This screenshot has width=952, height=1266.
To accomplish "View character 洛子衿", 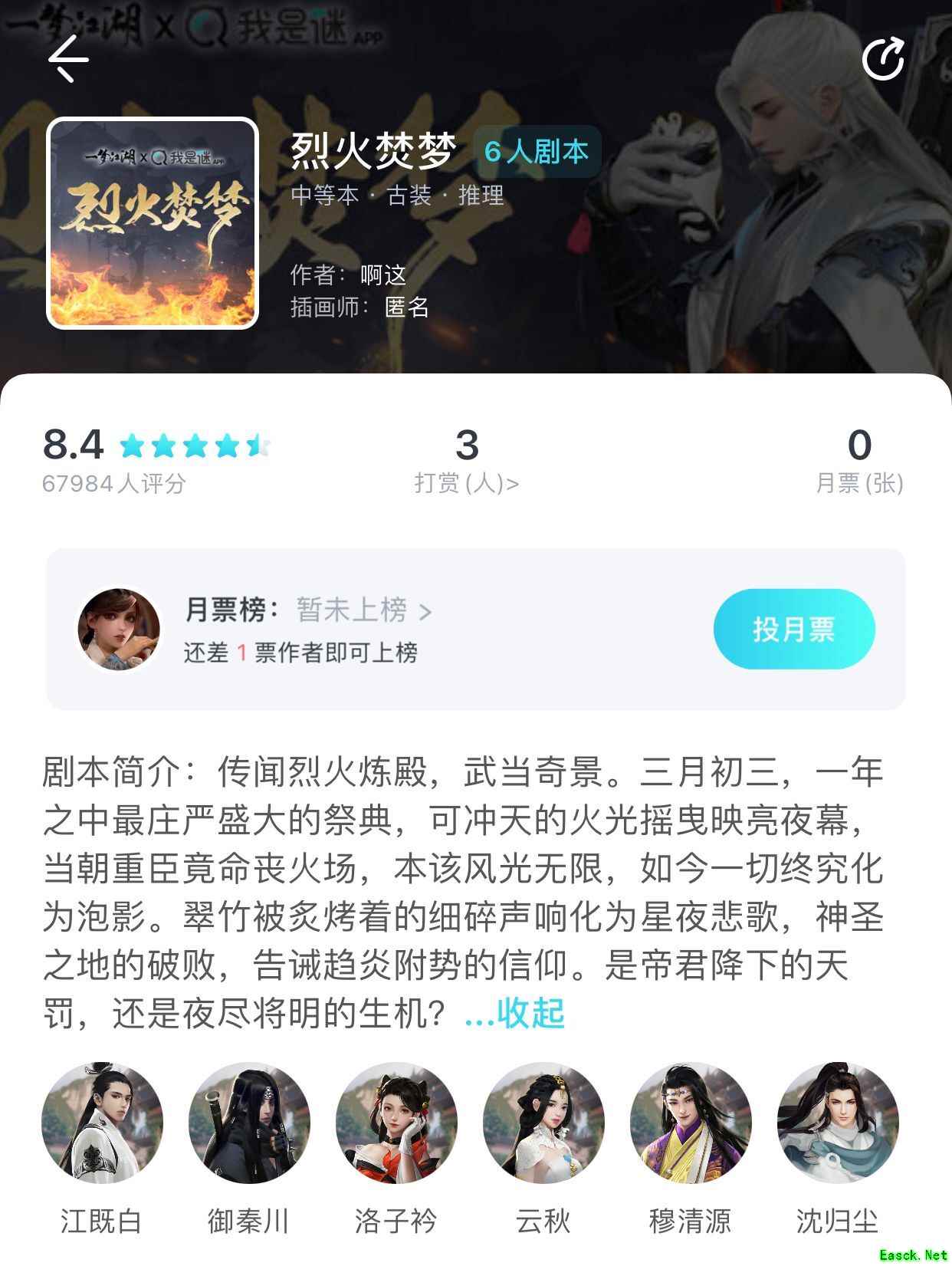I will coord(396,1123).
